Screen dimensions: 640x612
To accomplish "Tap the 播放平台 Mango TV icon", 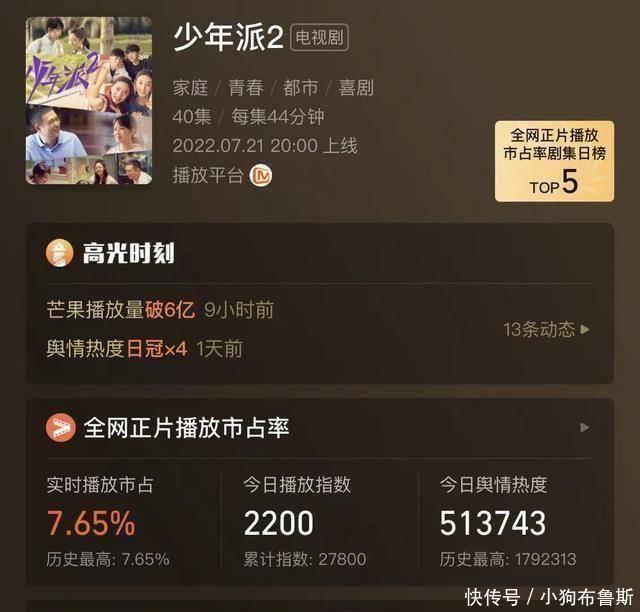I will (261, 175).
